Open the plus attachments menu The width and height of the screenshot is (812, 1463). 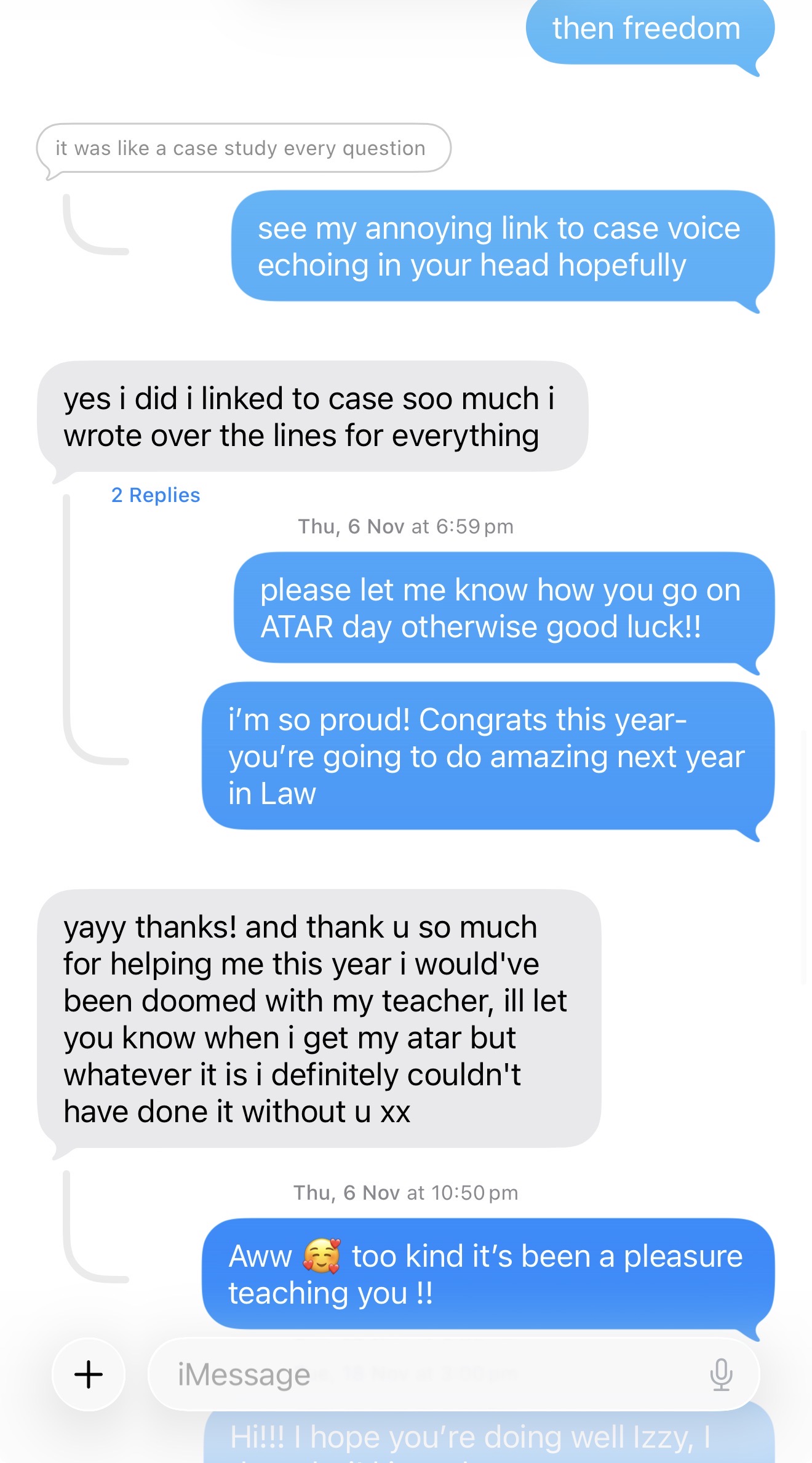(x=89, y=1374)
